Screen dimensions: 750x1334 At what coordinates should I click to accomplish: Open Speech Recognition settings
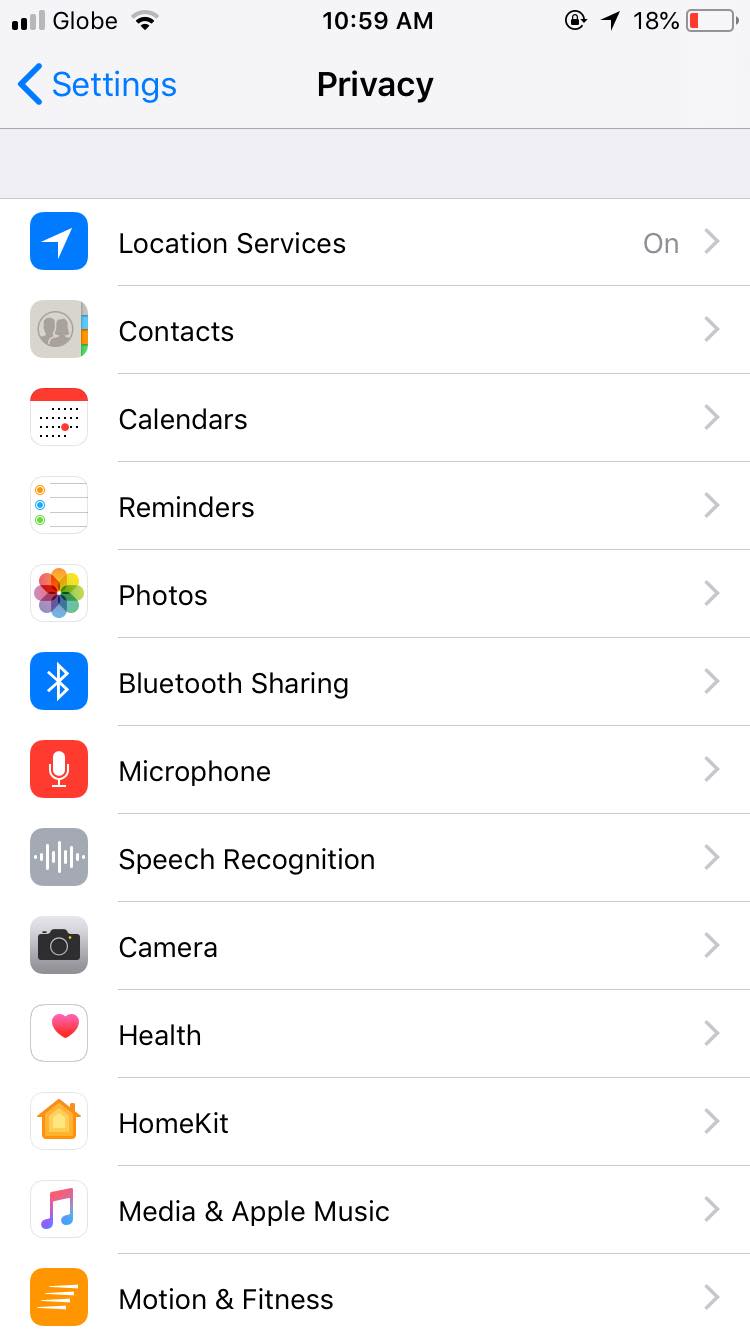click(x=375, y=859)
